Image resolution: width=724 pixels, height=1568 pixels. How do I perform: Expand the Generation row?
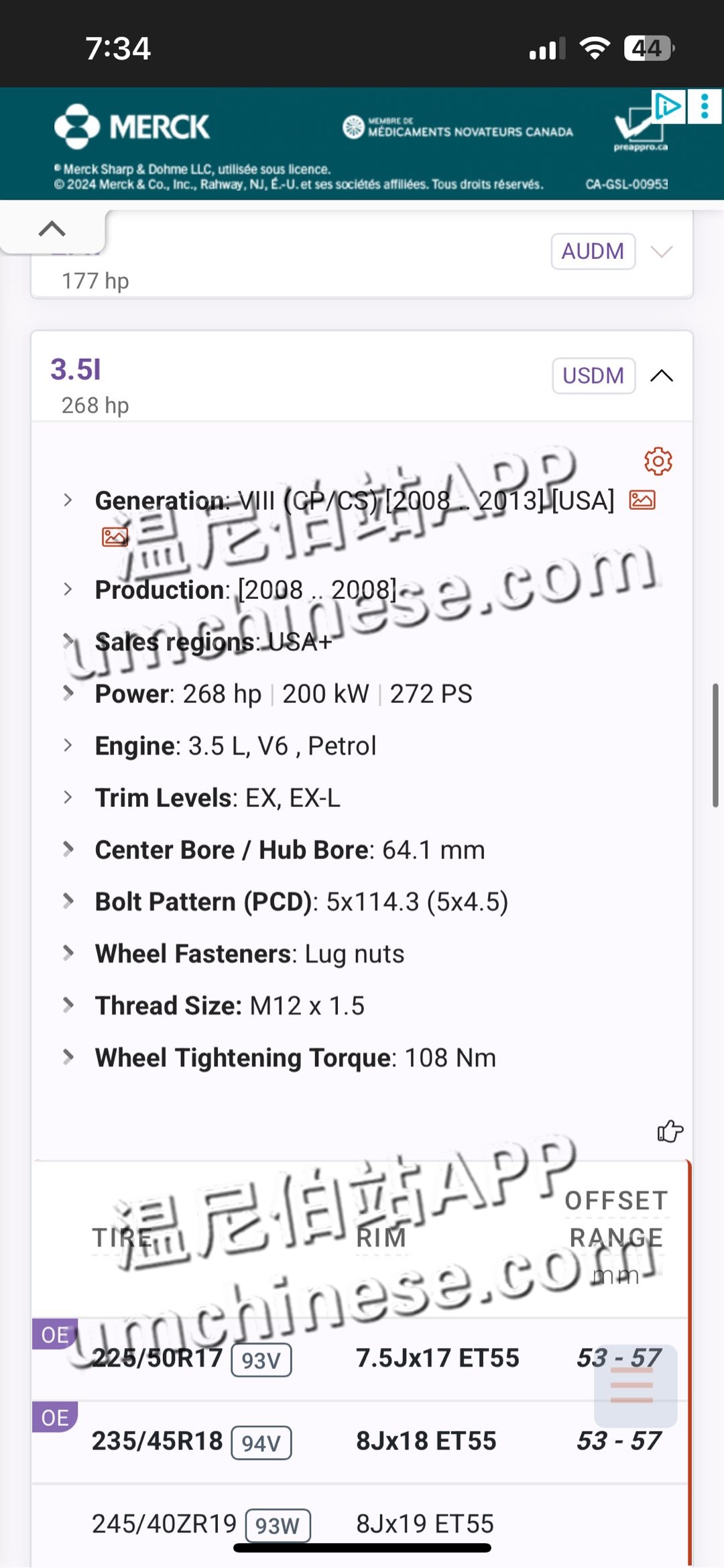pyautogui.click(x=68, y=500)
